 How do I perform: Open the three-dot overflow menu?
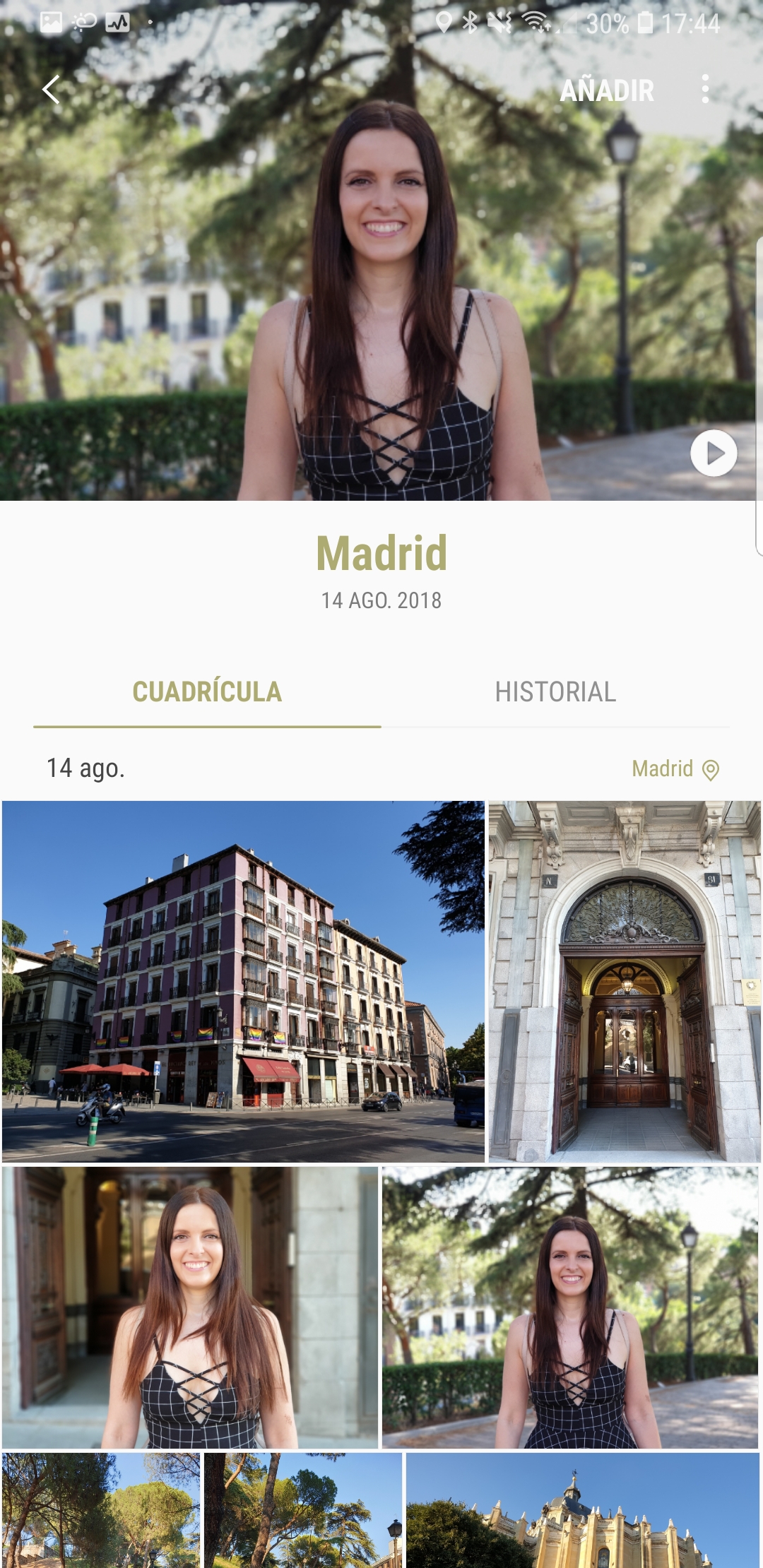(705, 89)
